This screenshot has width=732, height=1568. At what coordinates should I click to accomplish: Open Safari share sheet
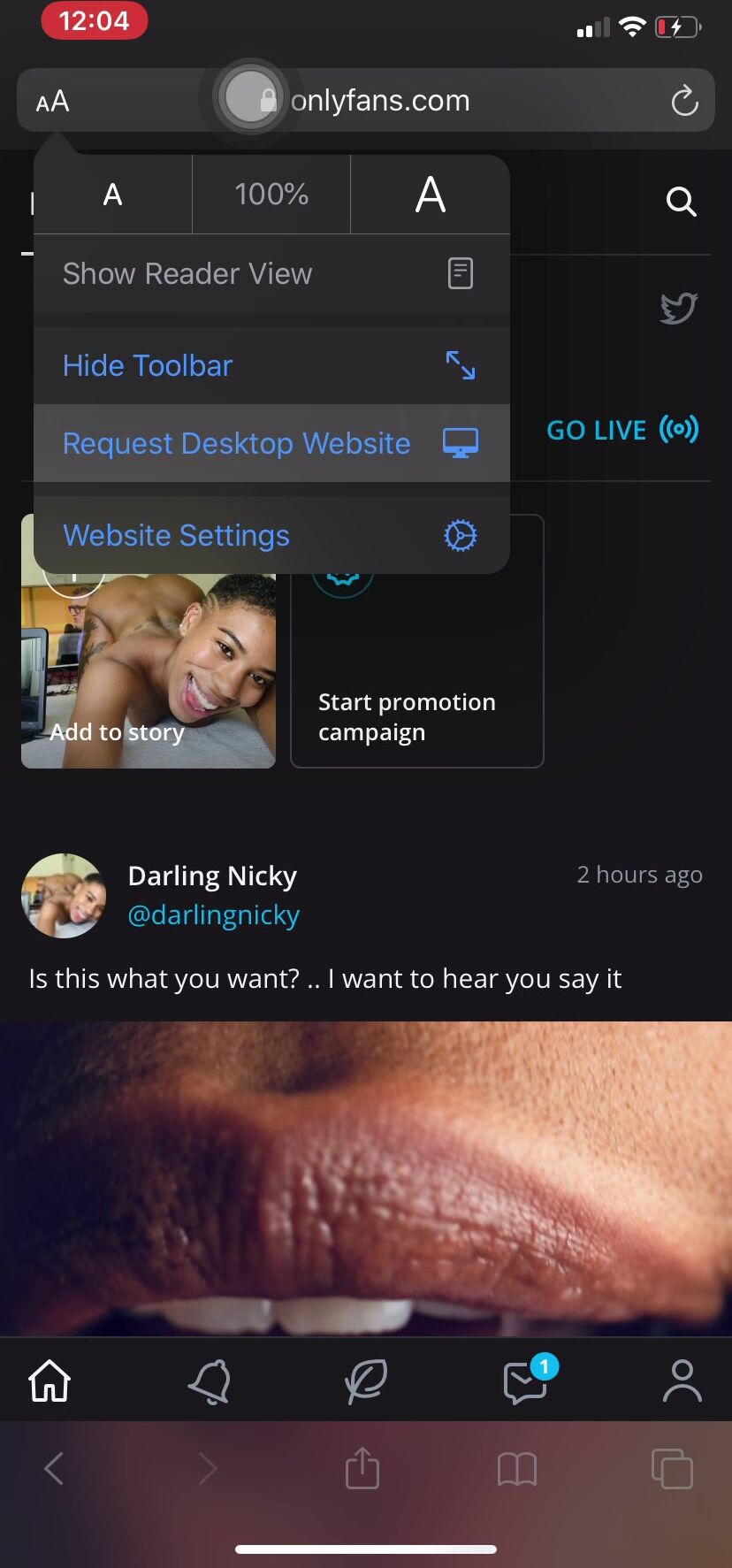pyautogui.click(x=362, y=1468)
